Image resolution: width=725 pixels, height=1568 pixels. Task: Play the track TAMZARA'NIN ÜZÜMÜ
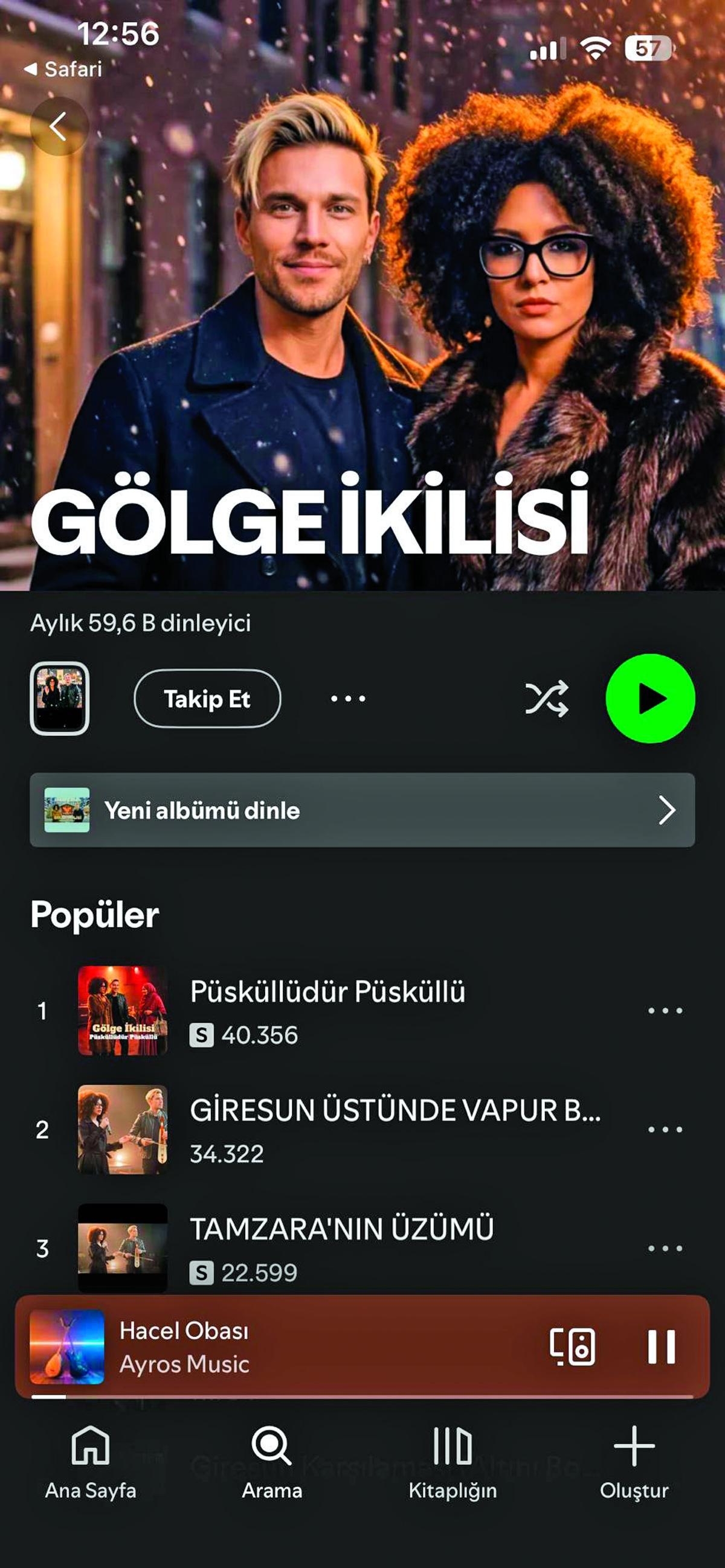point(341,1229)
